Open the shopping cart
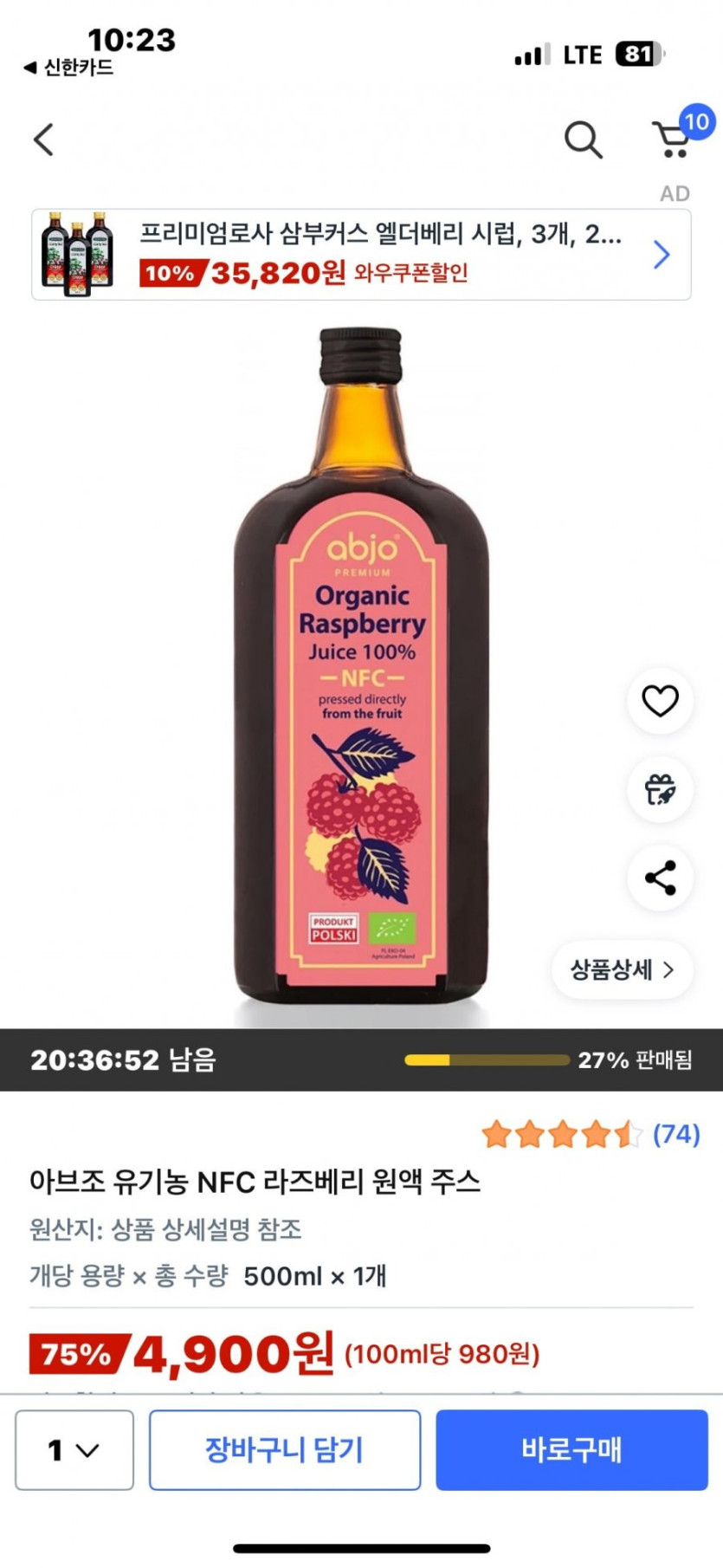The height and width of the screenshot is (1568, 723). [x=673, y=139]
